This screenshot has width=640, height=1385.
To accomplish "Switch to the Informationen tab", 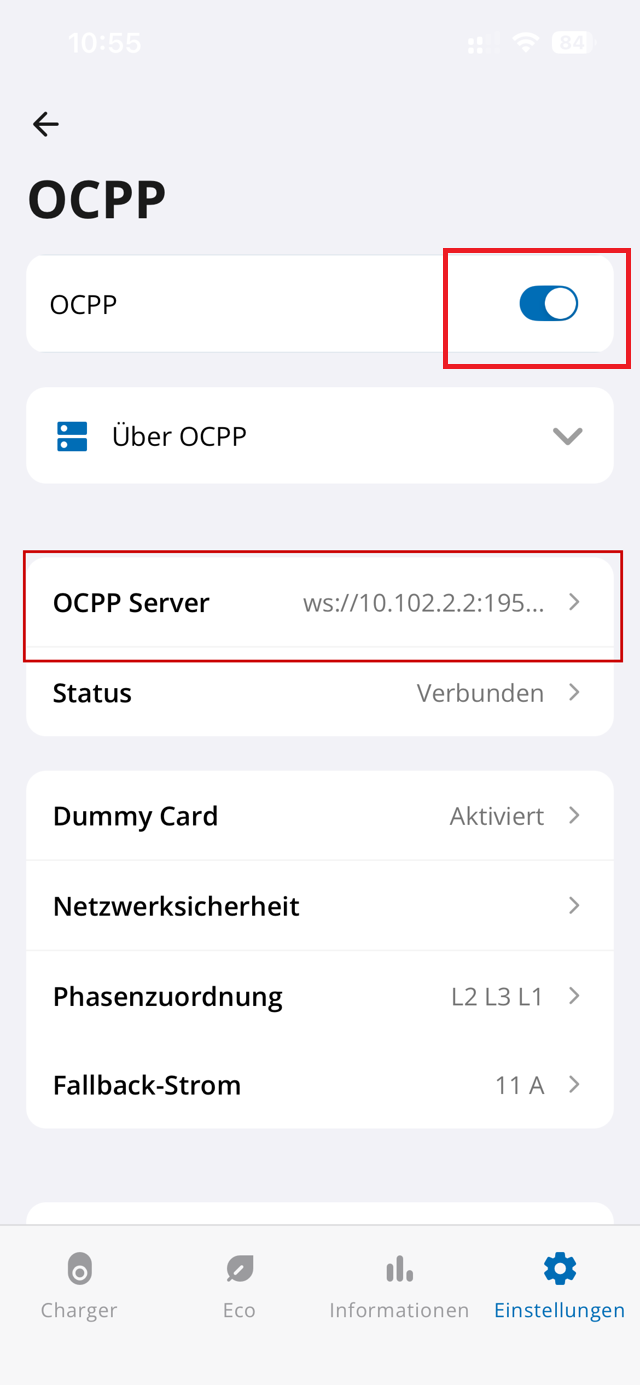I will pos(399,1287).
